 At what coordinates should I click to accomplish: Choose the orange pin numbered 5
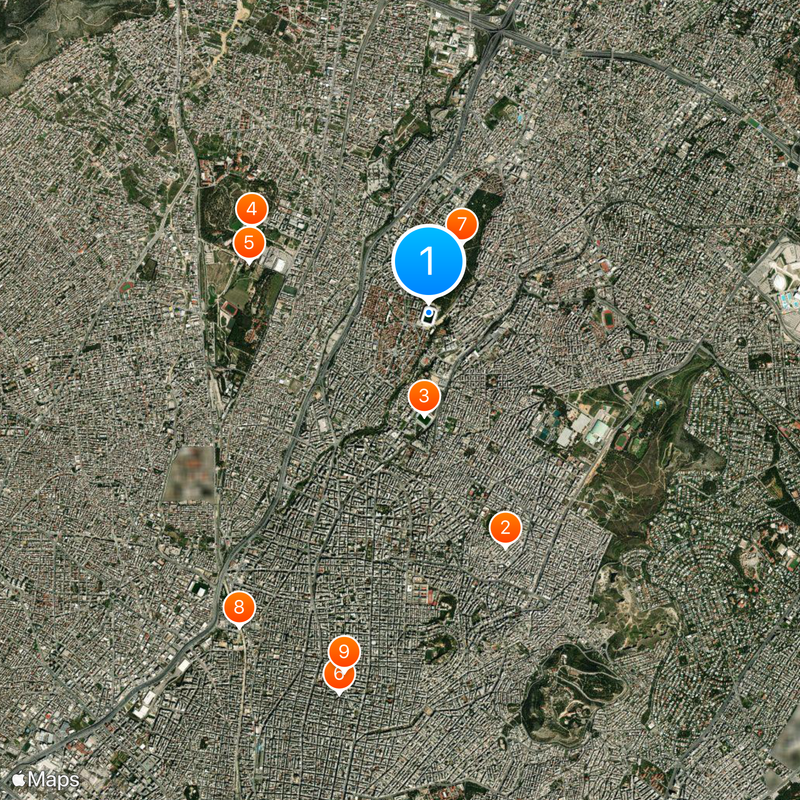pyautogui.click(x=248, y=241)
